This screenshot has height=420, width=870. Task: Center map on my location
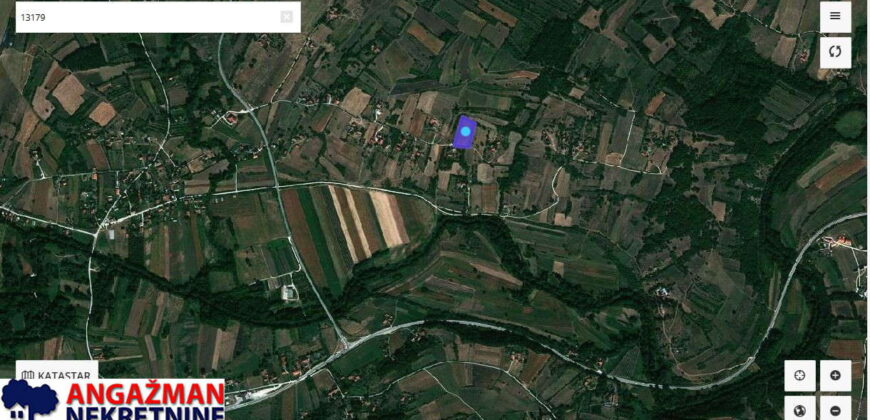click(x=799, y=376)
